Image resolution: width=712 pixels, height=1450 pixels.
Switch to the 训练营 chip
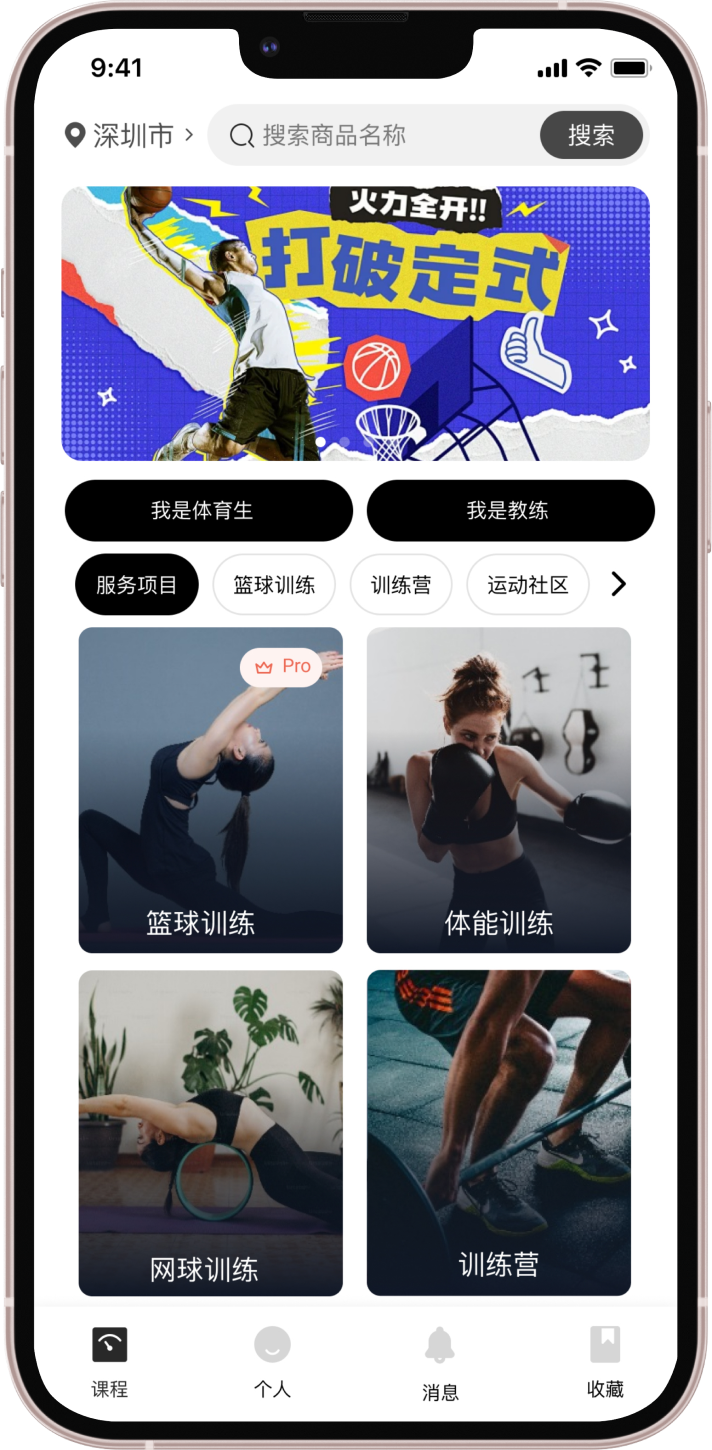(x=401, y=585)
